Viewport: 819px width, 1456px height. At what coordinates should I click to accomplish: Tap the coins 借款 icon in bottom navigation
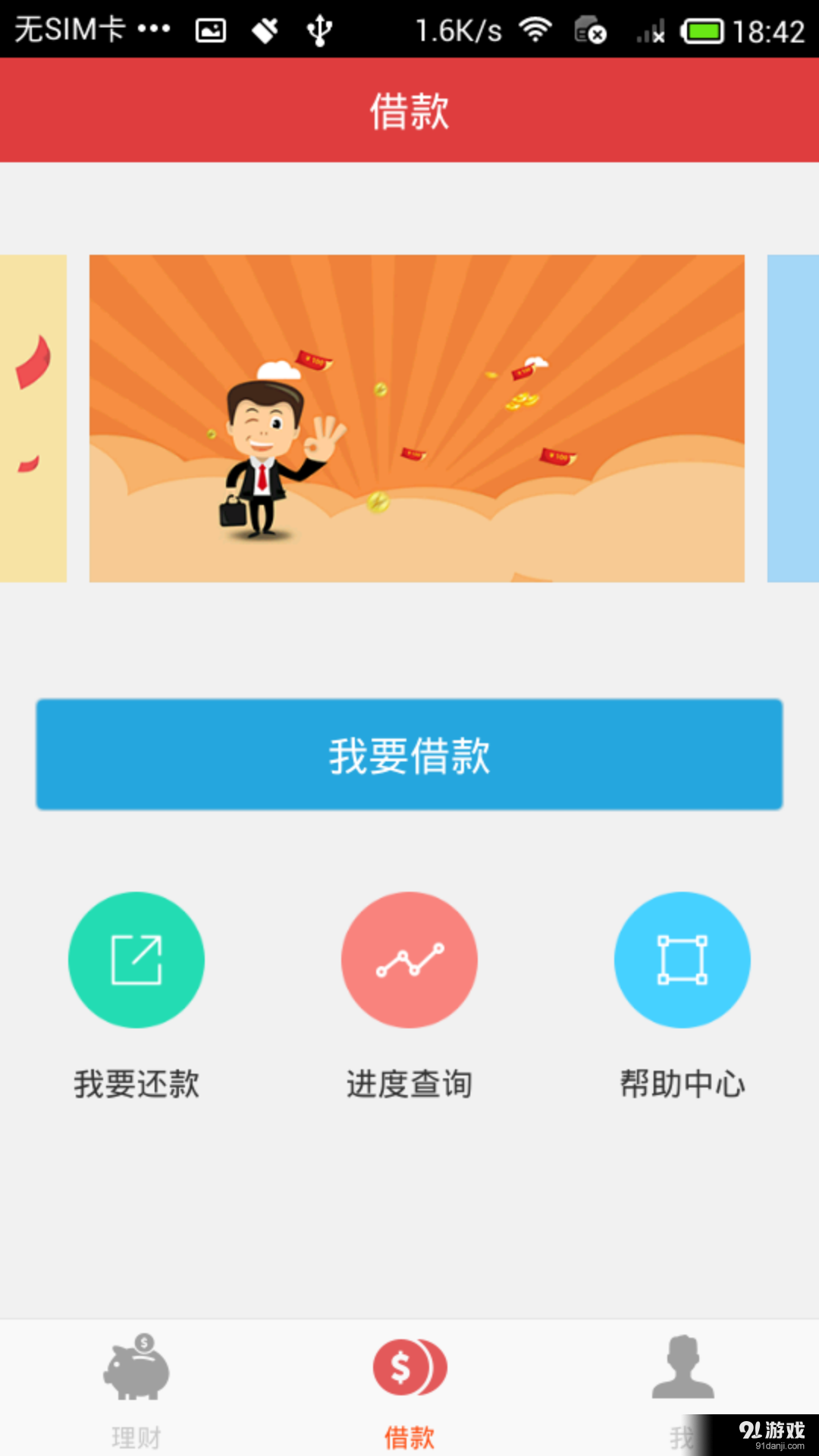[x=409, y=1367]
